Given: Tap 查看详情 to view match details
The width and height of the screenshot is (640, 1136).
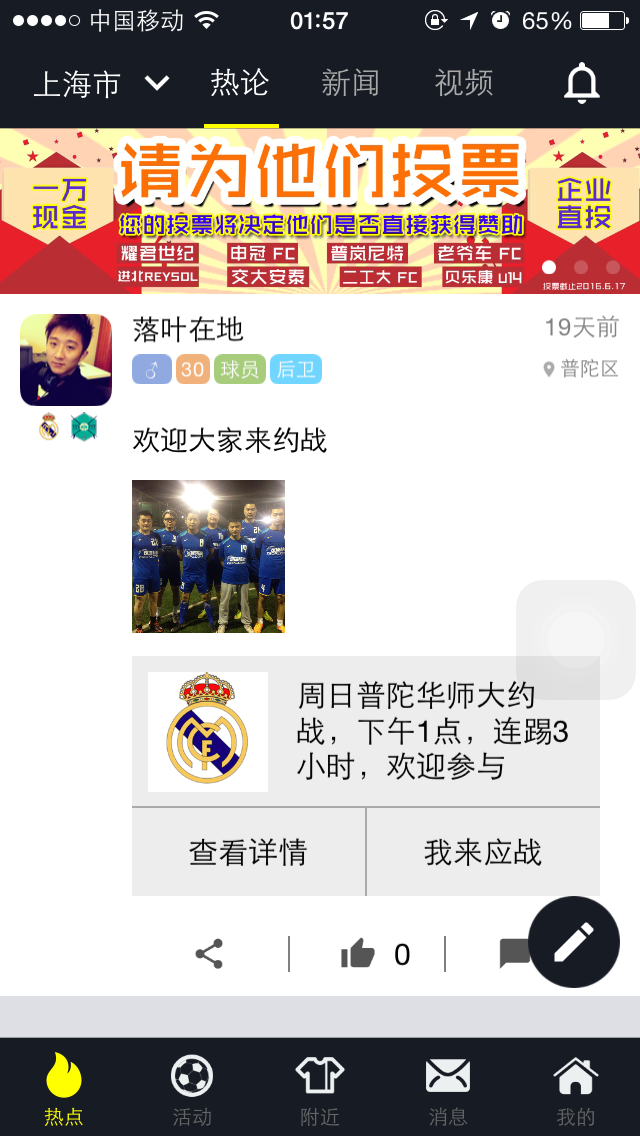Looking at the screenshot, I should click(248, 852).
